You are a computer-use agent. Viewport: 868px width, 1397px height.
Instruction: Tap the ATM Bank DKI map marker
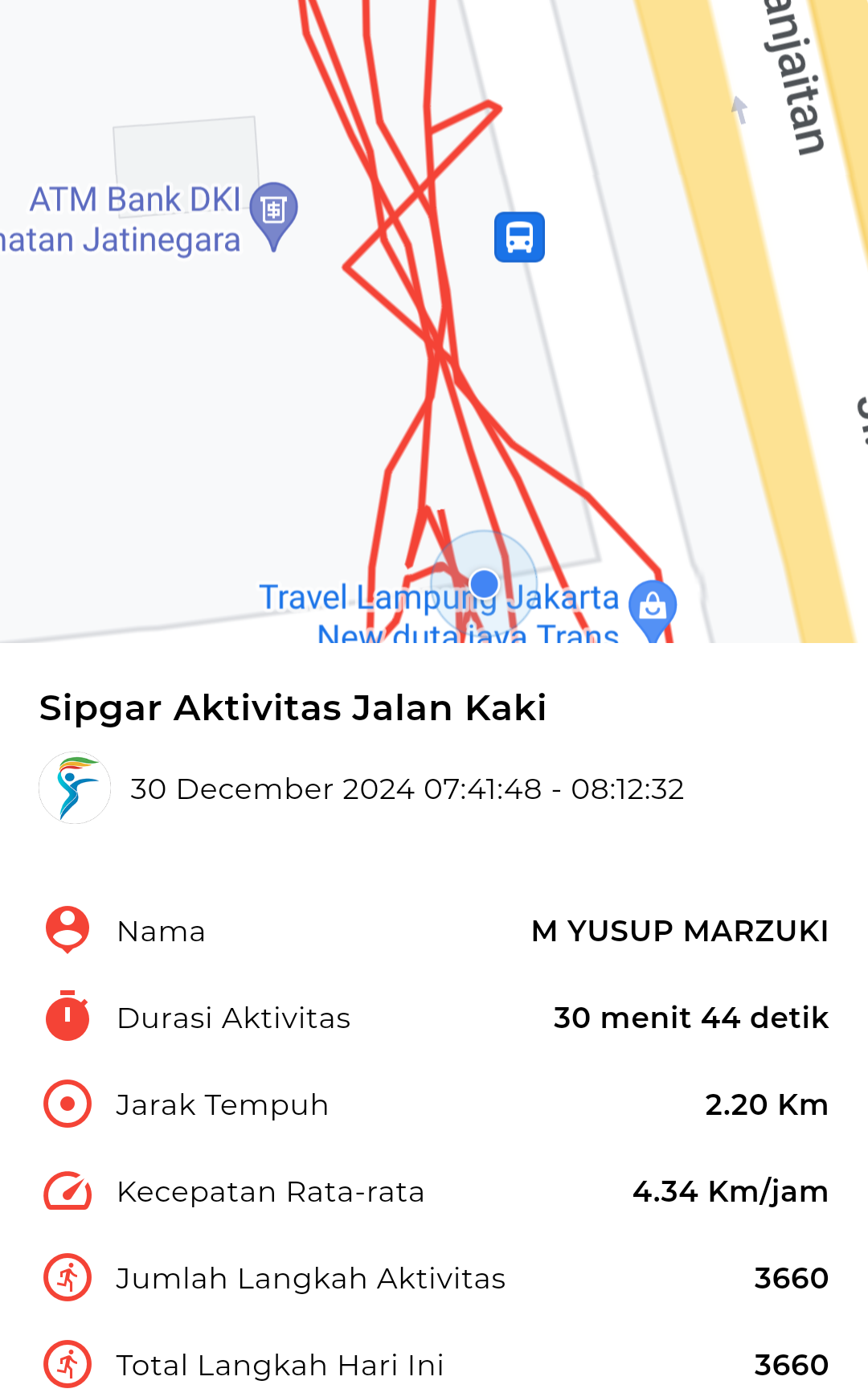[x=273, y=215]
